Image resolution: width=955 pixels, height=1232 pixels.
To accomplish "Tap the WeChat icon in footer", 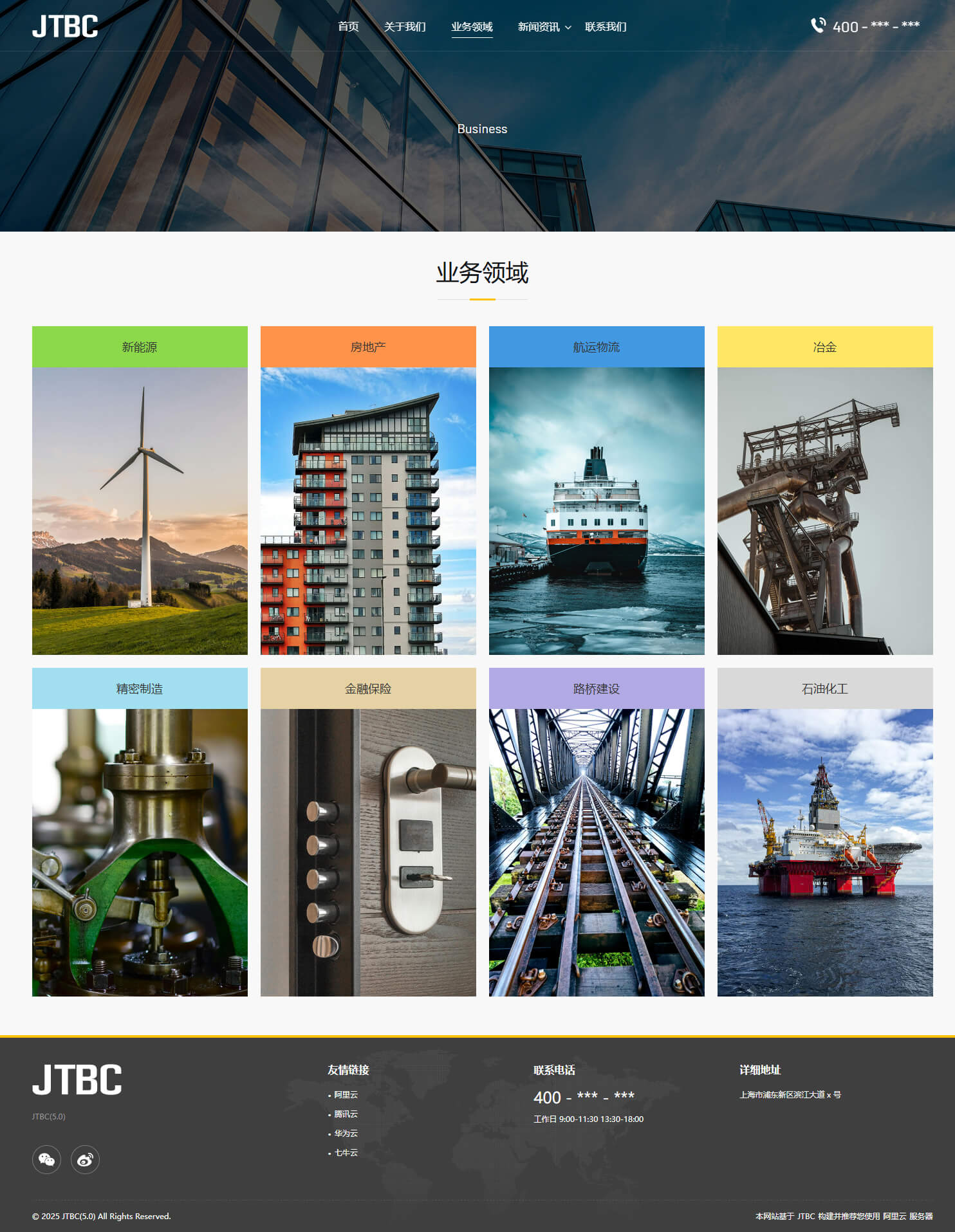I will (46, 1159).
